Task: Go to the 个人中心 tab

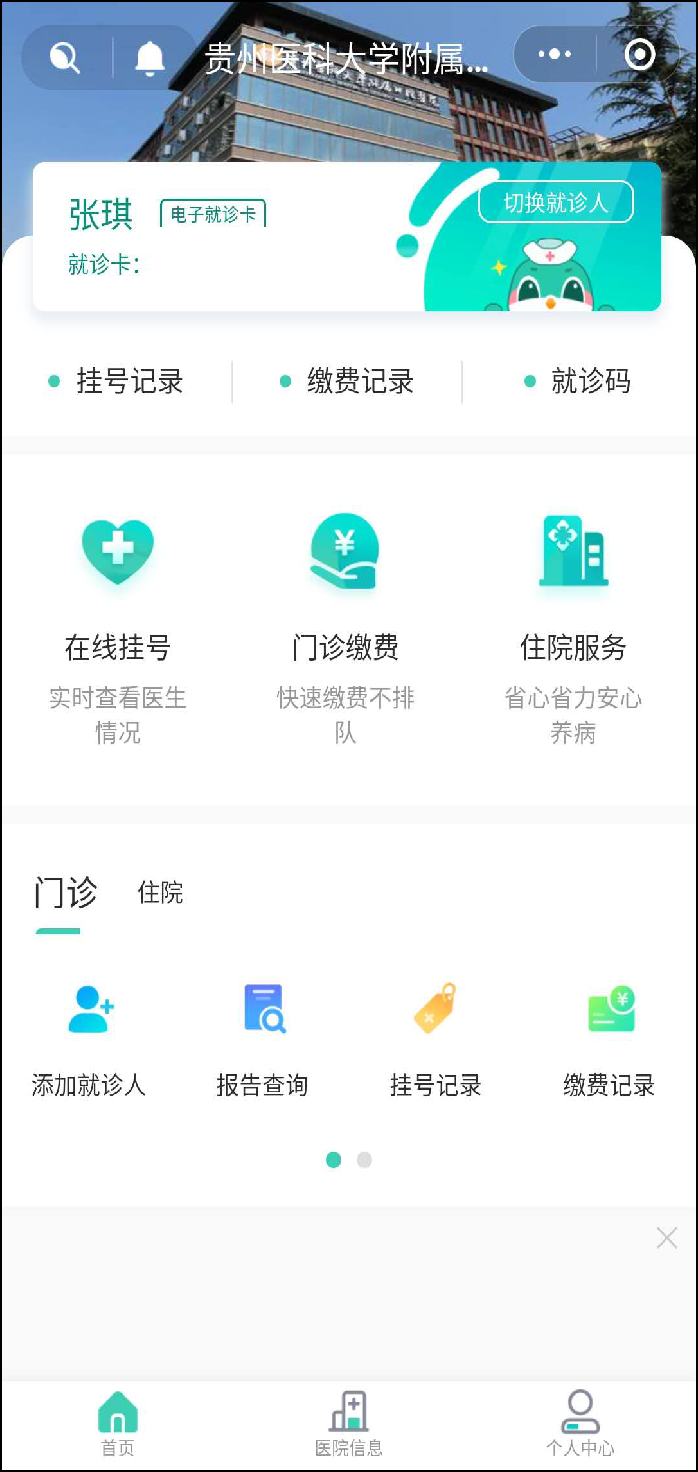Action: [580, 1423]
